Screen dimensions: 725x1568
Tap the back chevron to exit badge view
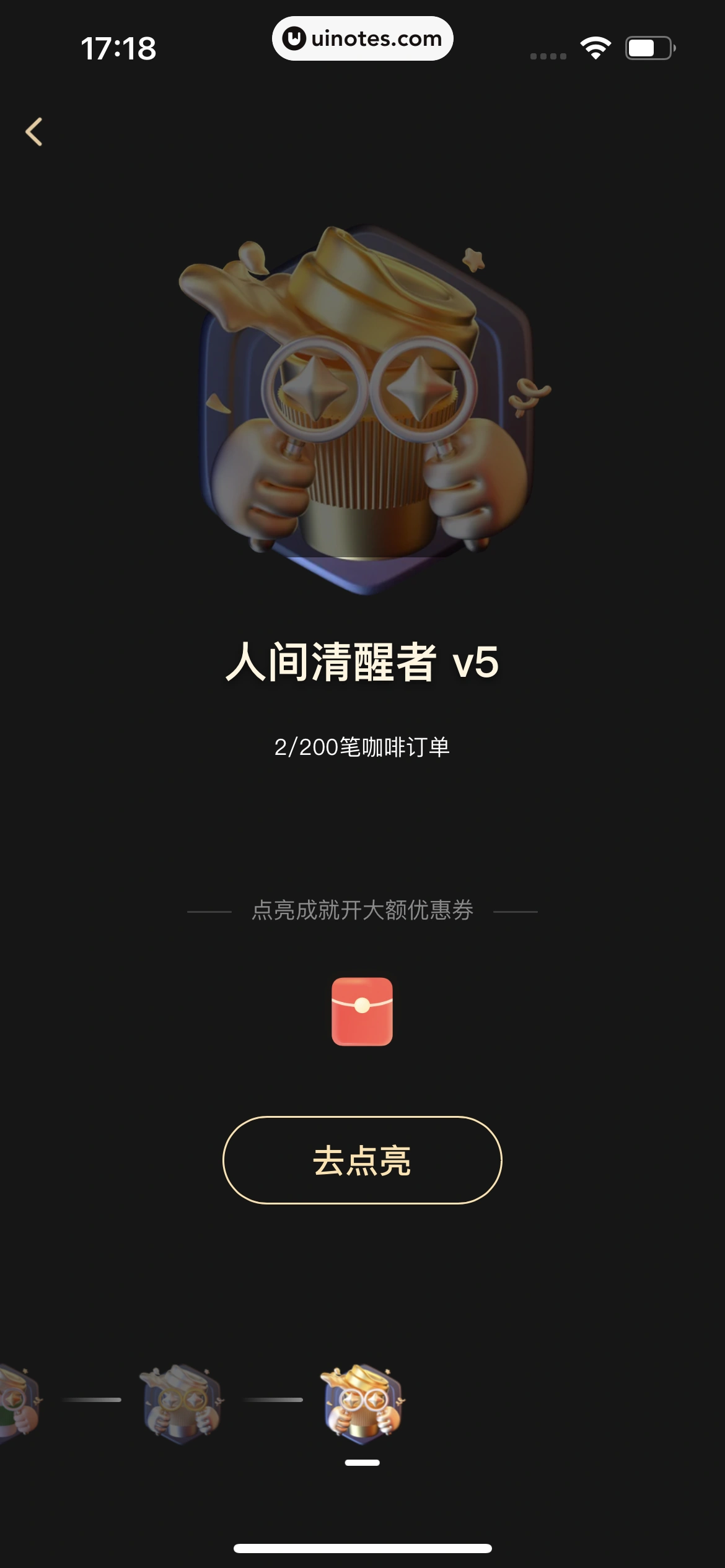click(x=35, y=131)
